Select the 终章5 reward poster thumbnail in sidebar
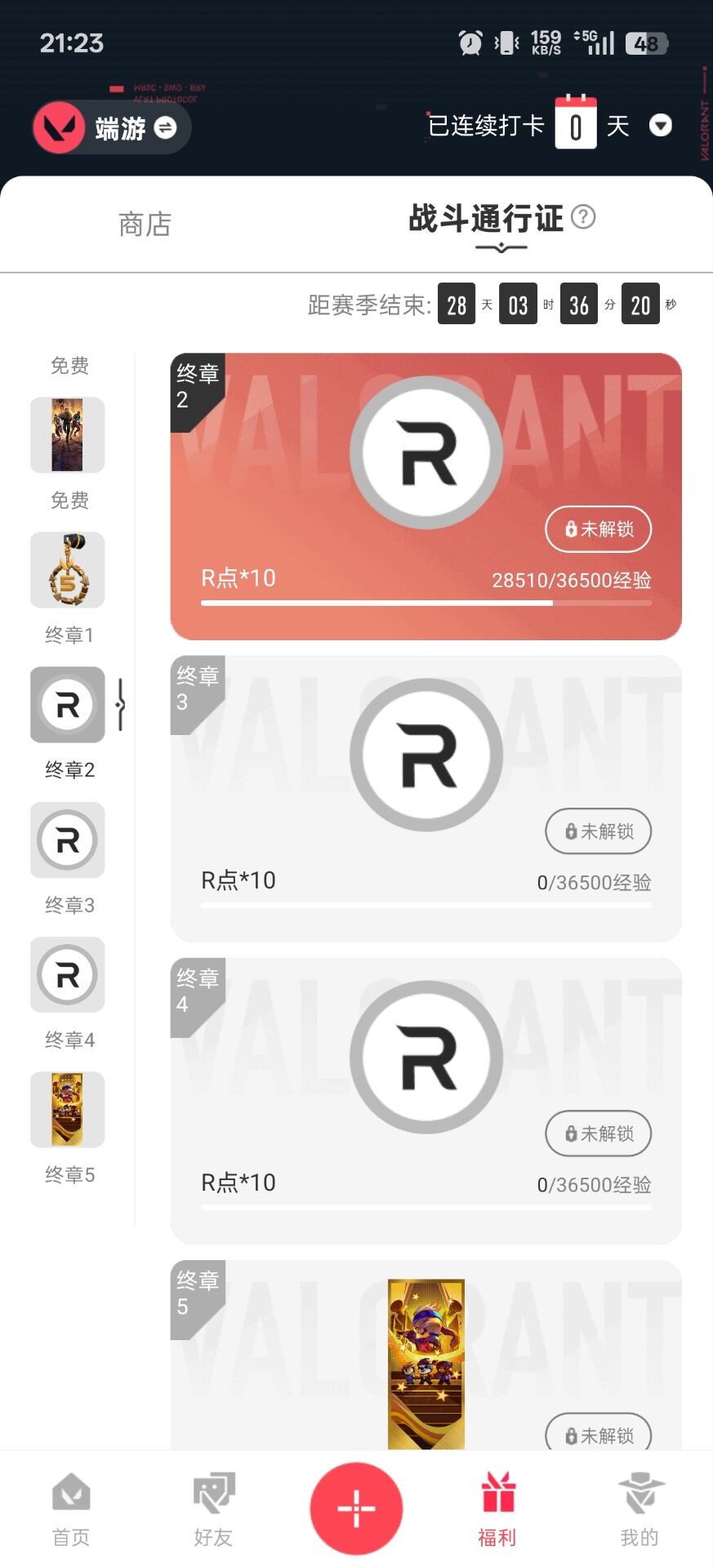713x1568 pixels. (67, 1110)
